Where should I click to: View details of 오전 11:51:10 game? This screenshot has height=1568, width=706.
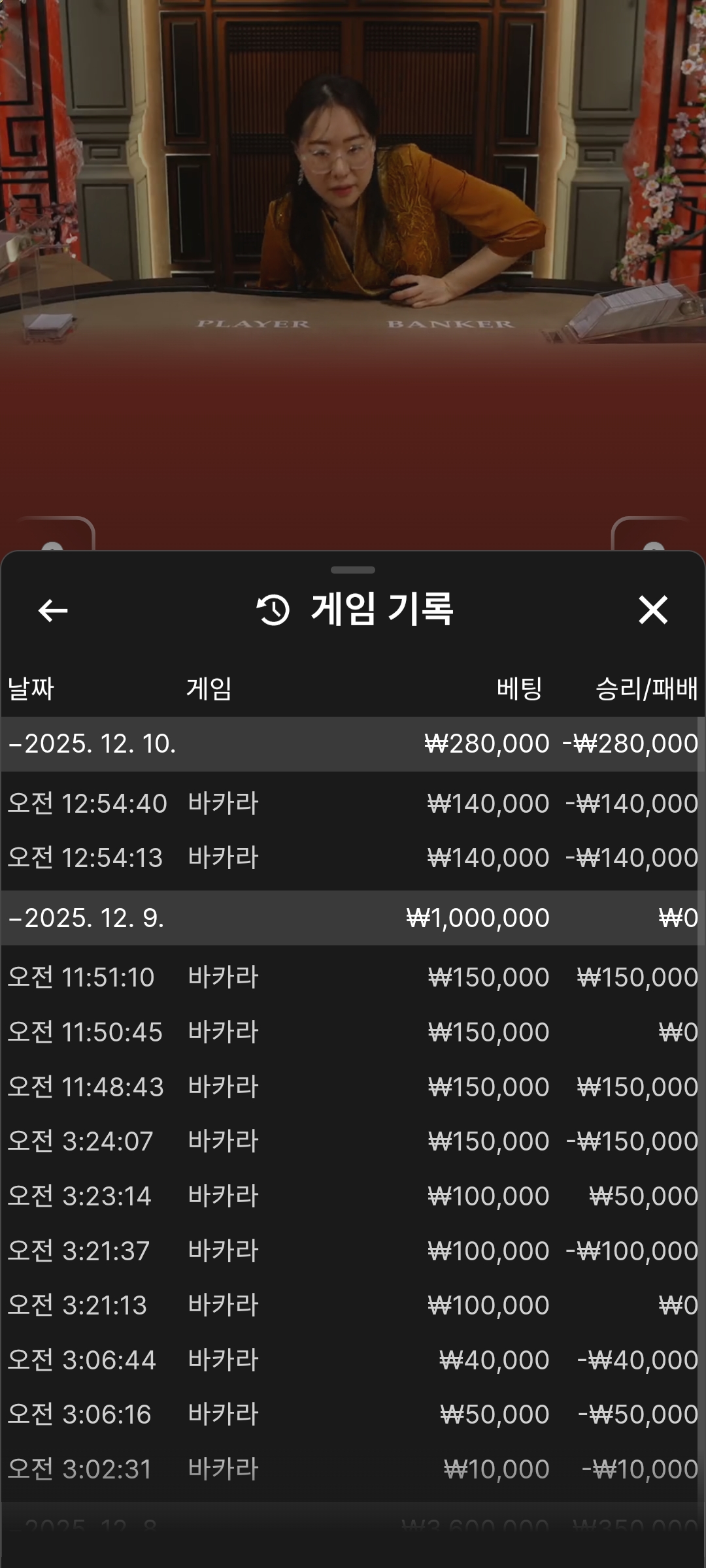pos(353,978)
